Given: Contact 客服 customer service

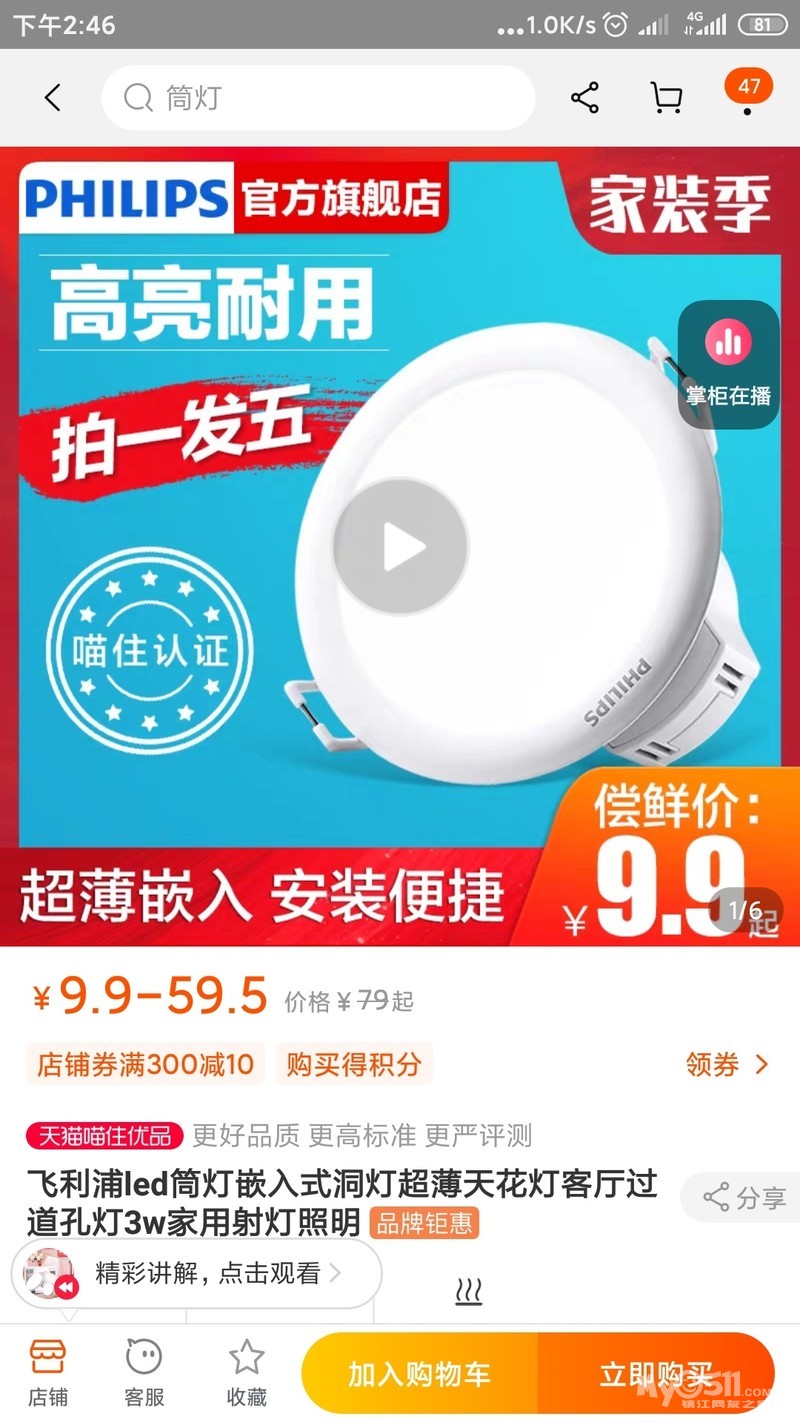Looking at the screenshot, I should (144, 1374).
